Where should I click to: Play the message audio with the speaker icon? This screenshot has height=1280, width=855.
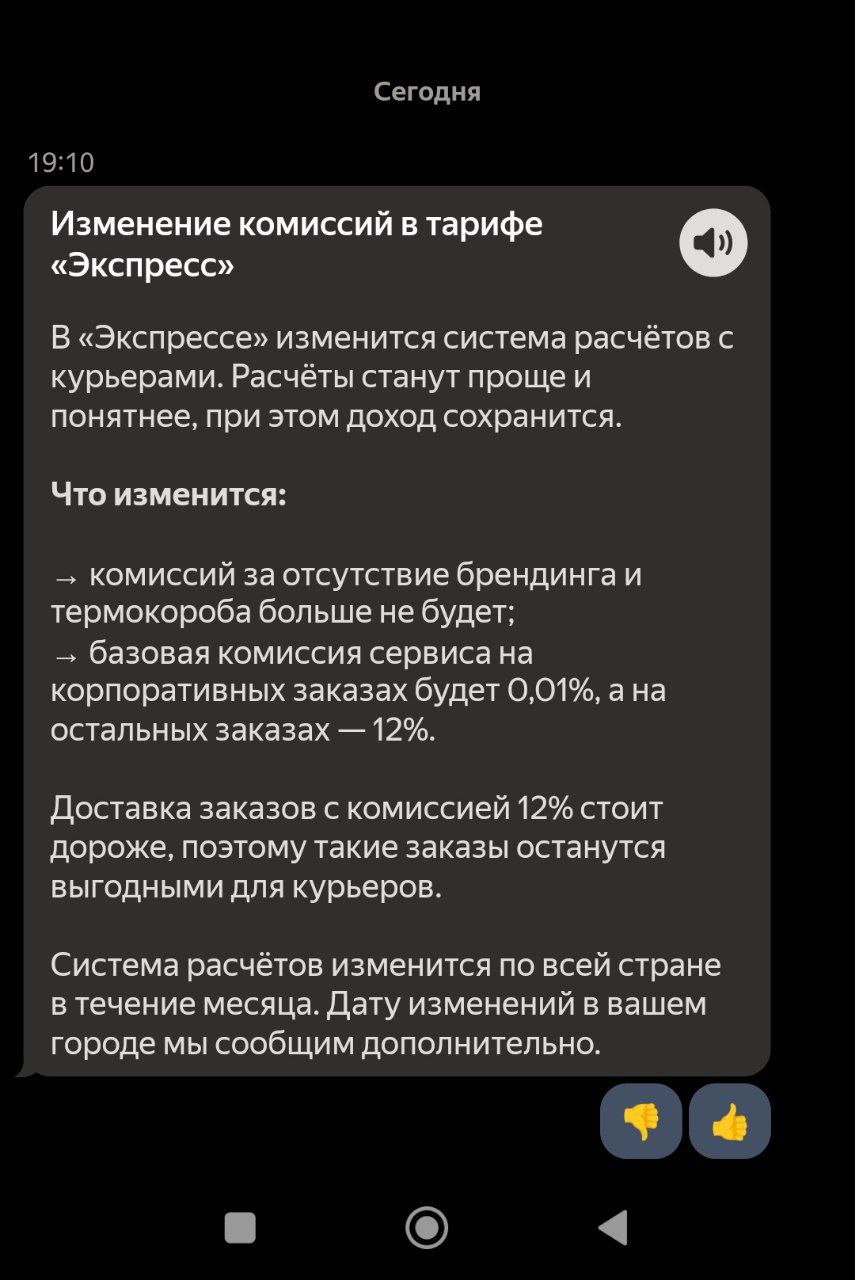tap(713, 243)
